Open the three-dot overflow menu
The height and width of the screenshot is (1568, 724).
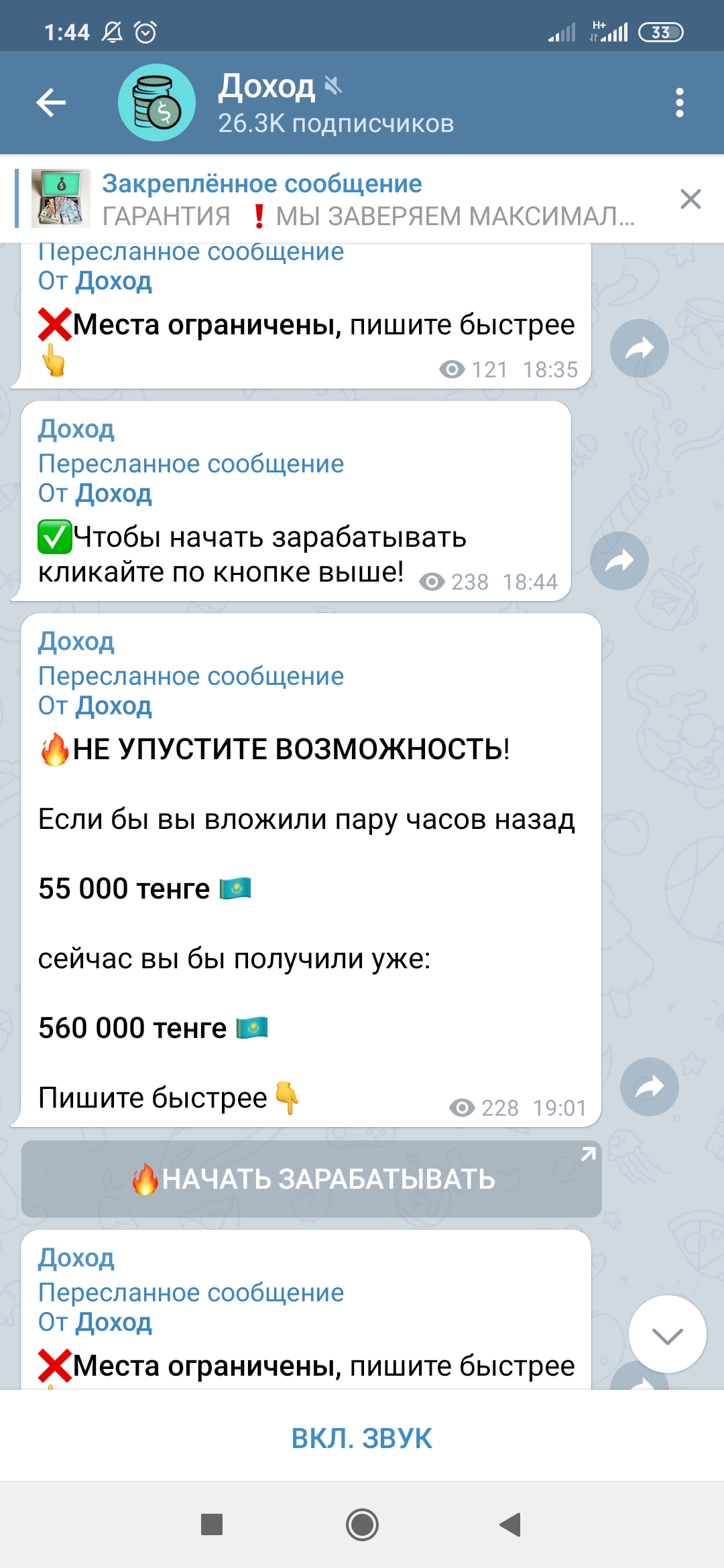[x=680, y=103]
